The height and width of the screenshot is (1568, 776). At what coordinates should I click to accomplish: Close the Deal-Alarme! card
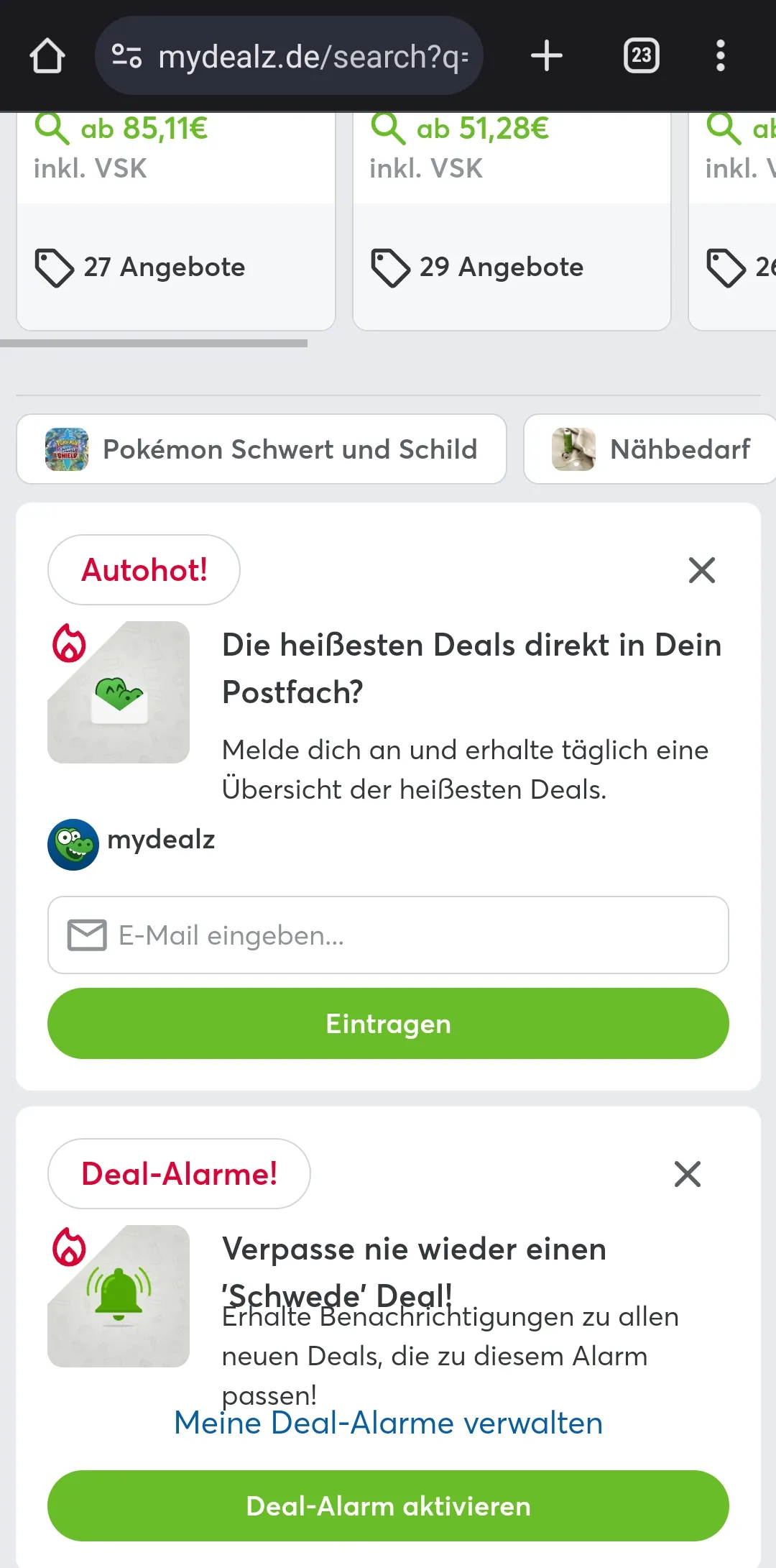point(688,1174)
